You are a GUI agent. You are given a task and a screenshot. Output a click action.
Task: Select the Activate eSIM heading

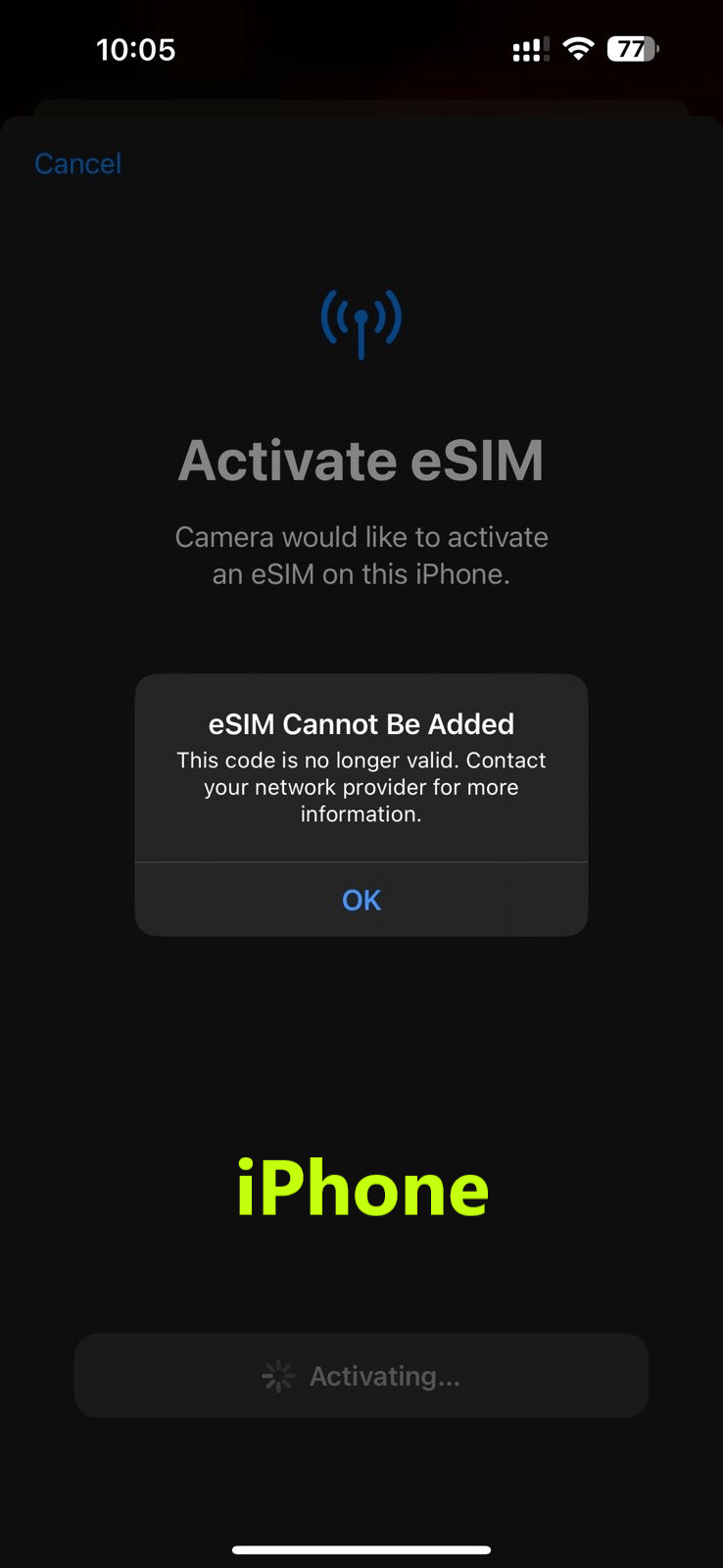coord(361,459)
